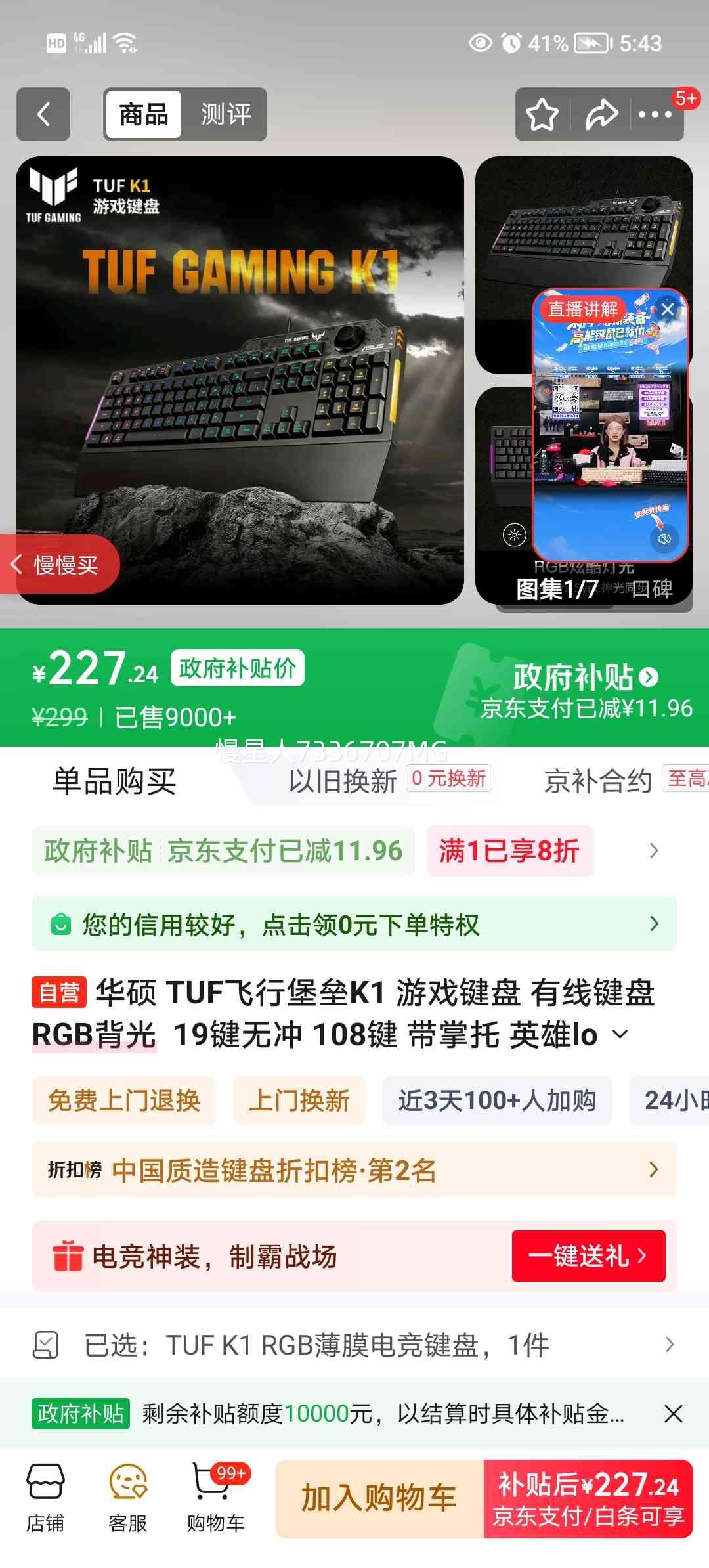Toggle the favorite star
This screenshot has width=709, height=1568.
coord(540,114)
